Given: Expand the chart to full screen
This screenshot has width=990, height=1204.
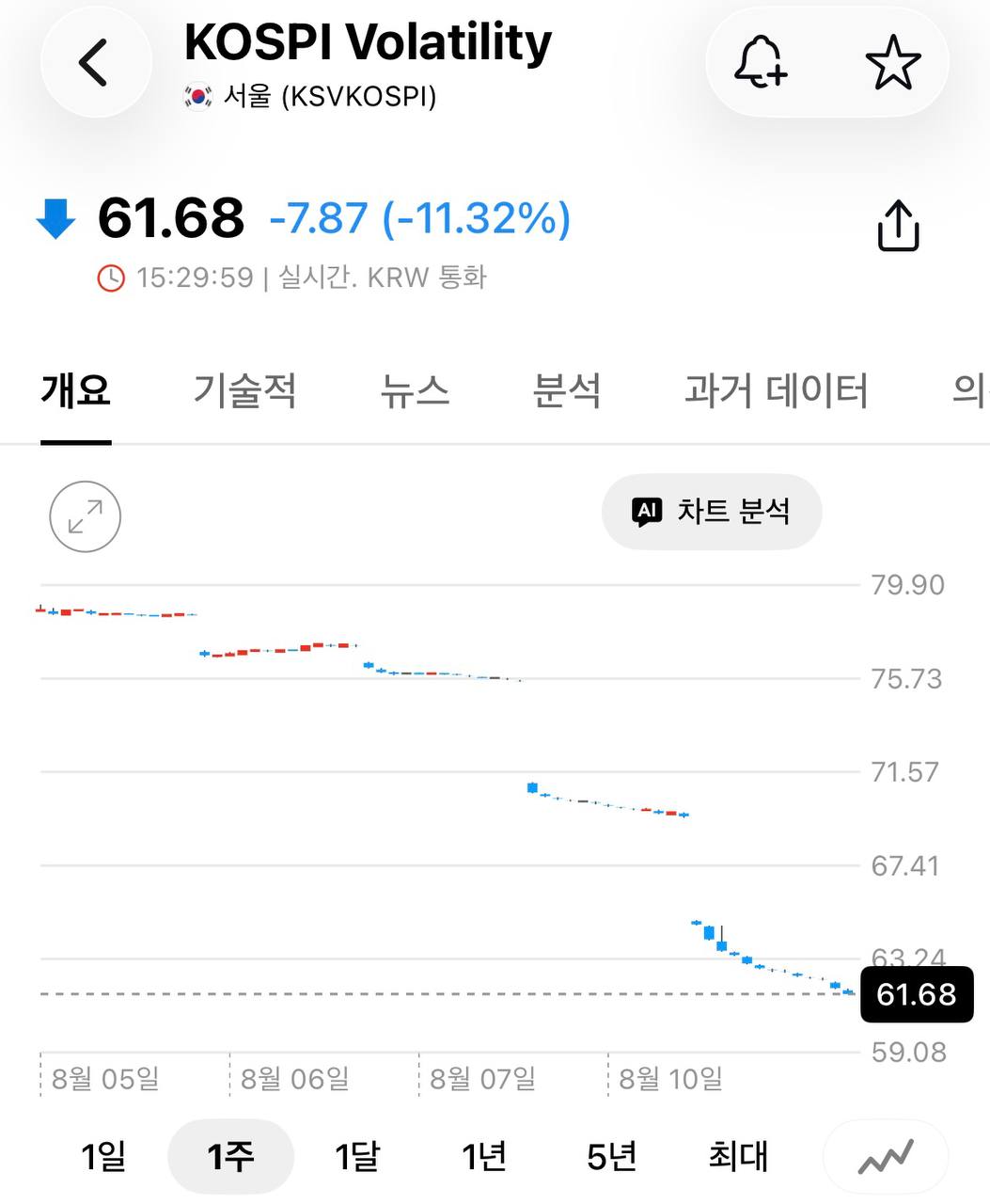Looking at the screenshot, I should [x=86, y=516].
